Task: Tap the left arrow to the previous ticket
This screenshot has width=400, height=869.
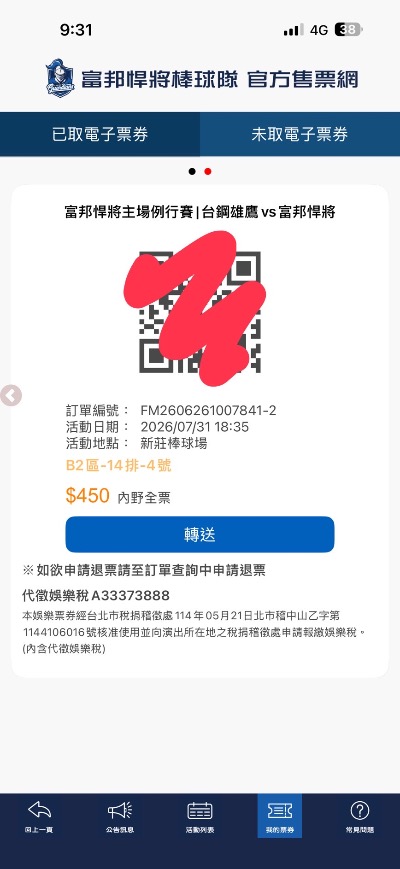Action: (10, 396)
